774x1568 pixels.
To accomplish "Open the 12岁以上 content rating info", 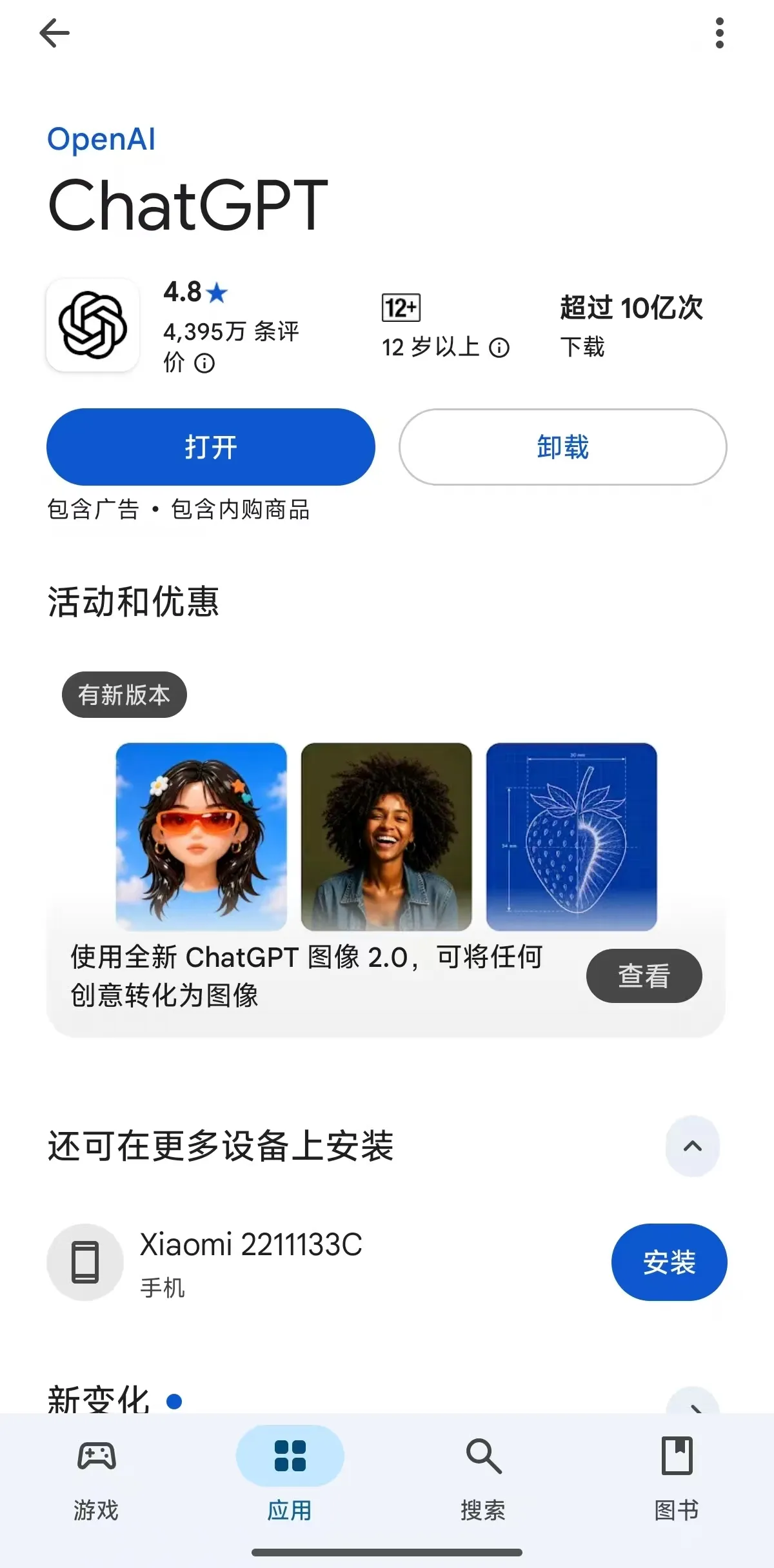I will click(499, 348).
